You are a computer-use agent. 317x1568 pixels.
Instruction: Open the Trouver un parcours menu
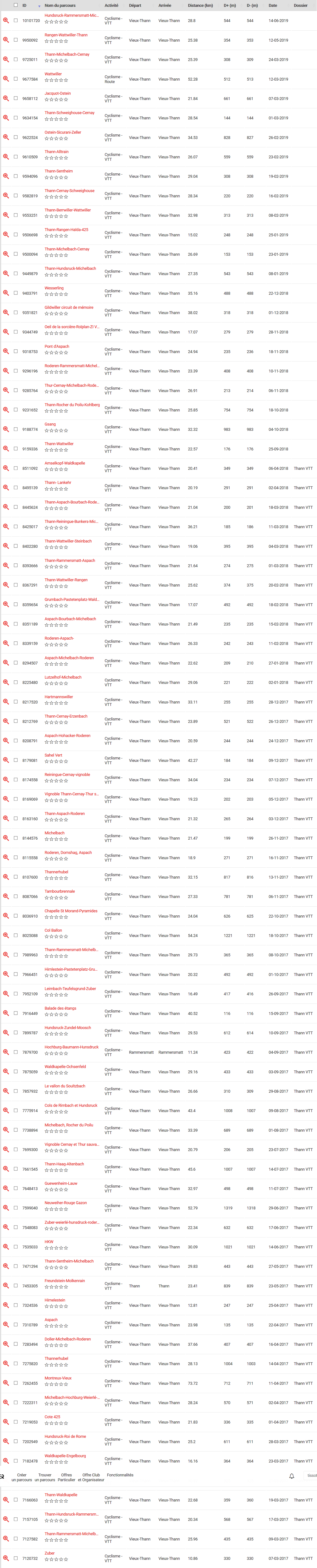point(45,1477)
